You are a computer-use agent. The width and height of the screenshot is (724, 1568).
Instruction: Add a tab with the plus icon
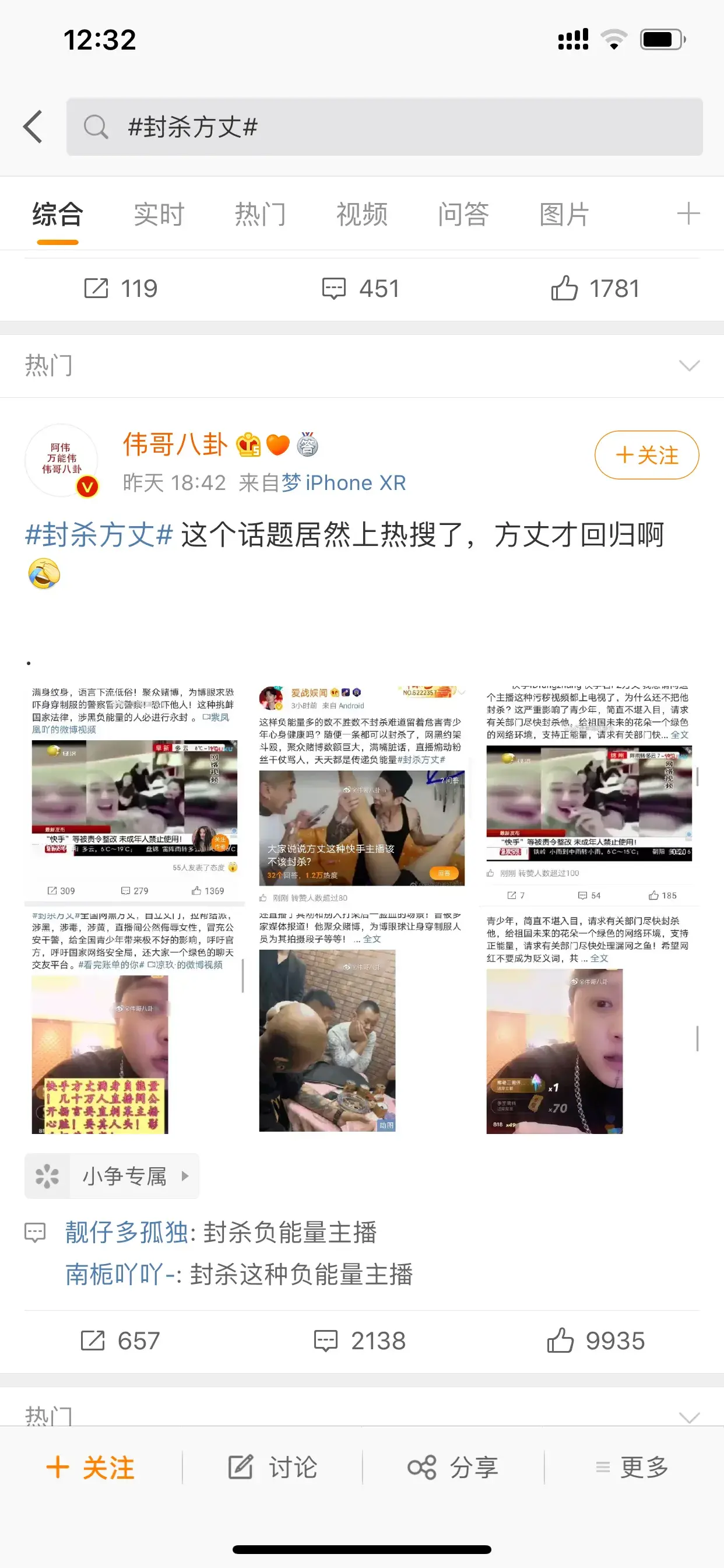coord(688,214)
